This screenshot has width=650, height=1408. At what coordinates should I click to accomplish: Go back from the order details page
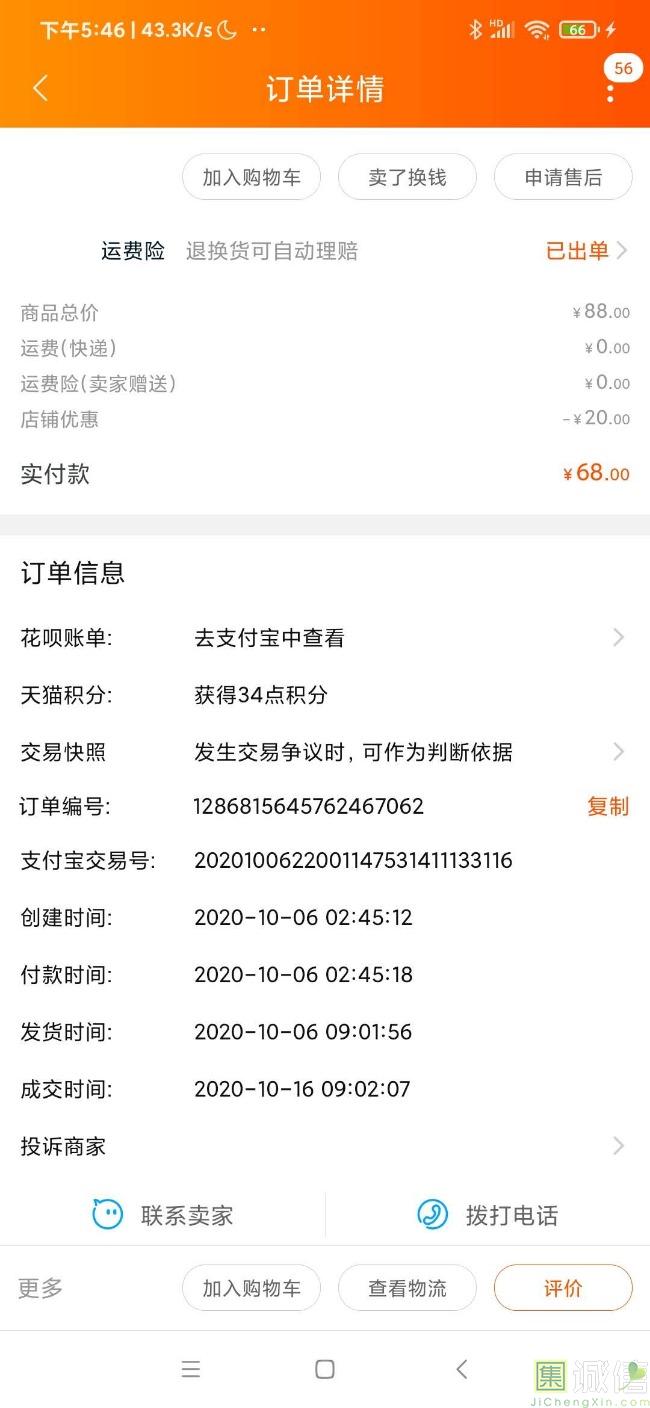(40, 89)
